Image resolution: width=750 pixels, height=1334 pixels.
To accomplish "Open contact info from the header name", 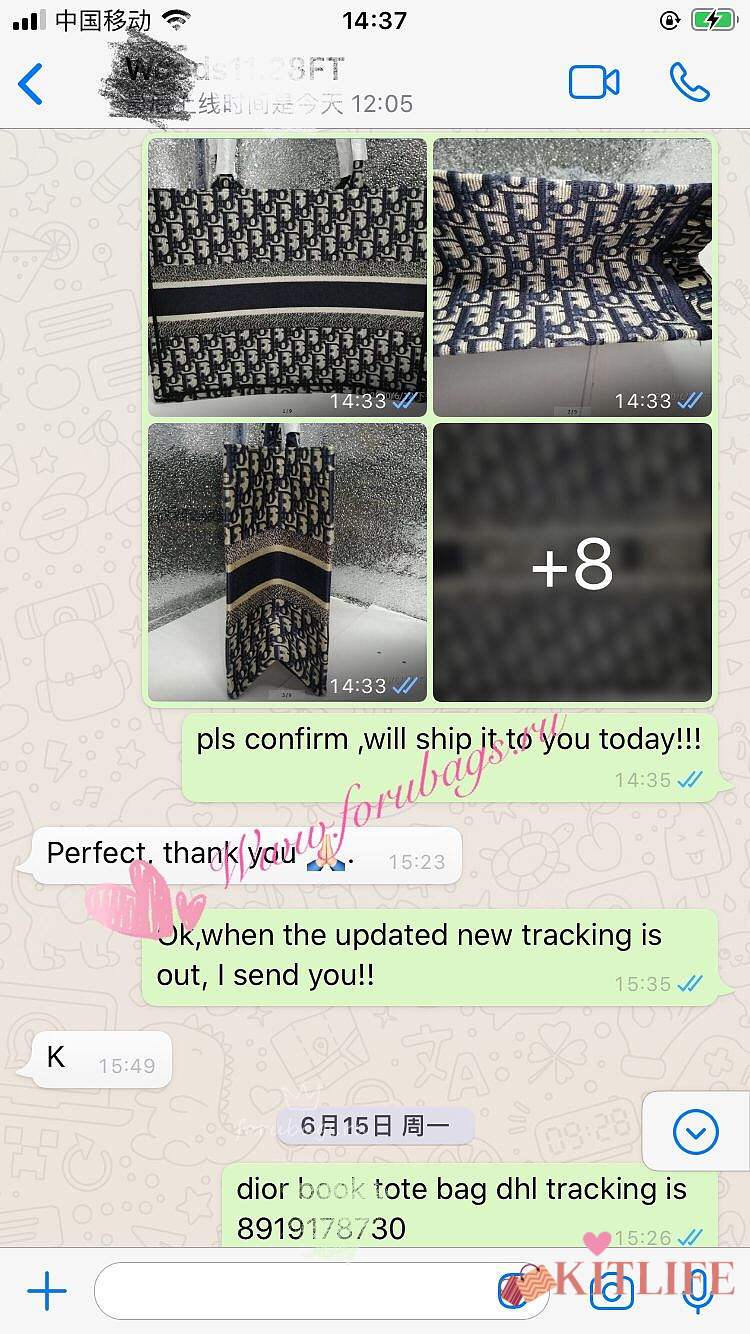I will 260,84.
